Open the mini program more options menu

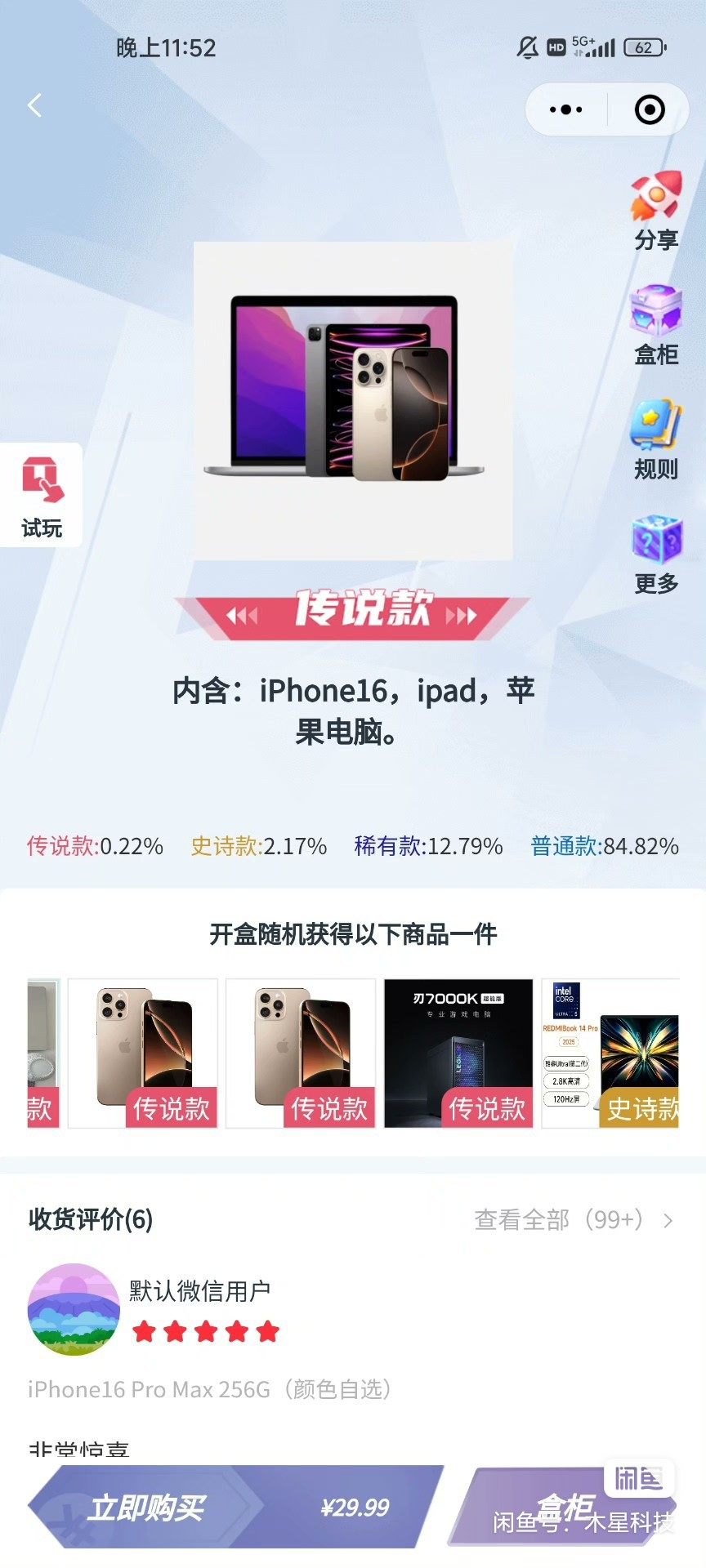[x=565, y=109]
